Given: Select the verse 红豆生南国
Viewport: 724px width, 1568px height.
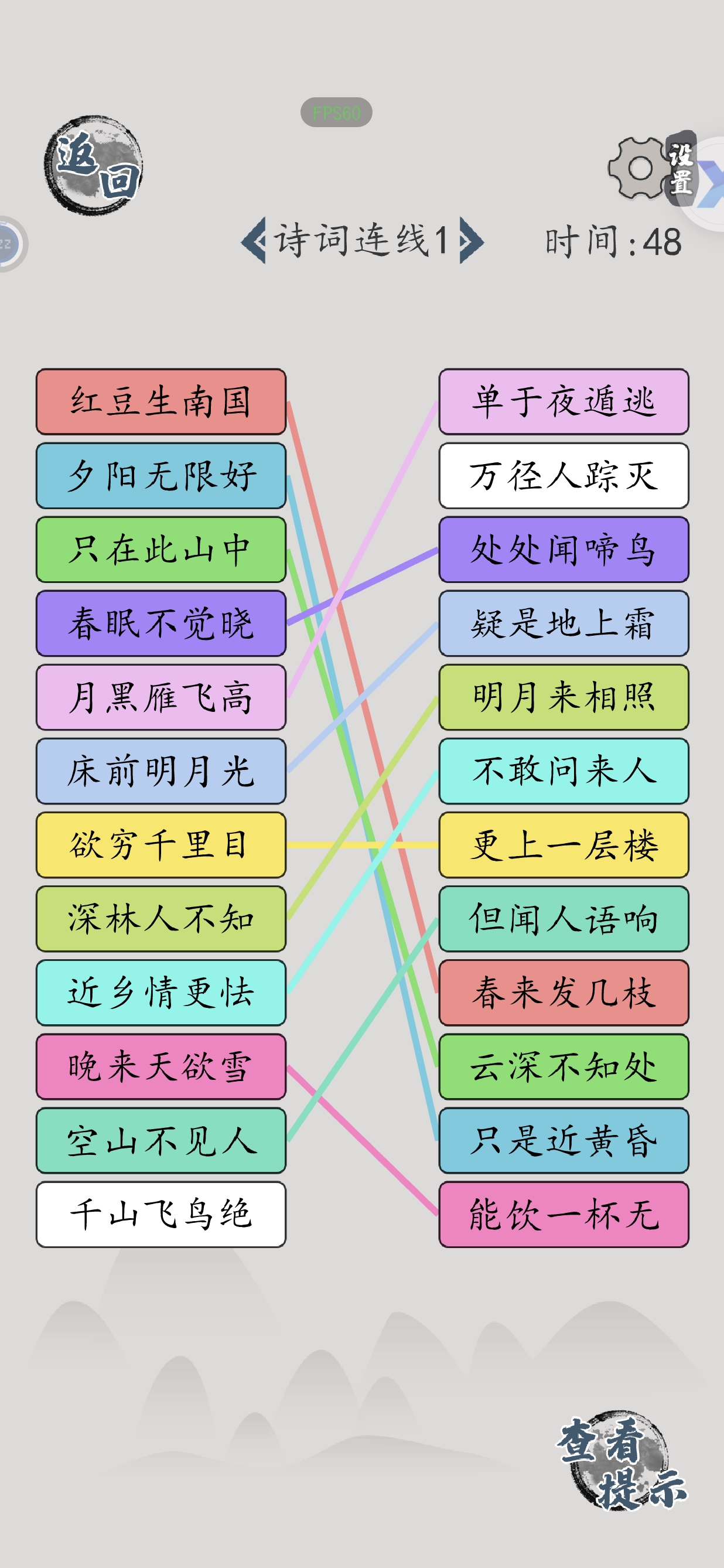Looking at the screenshot, I should pyautogui.click(x=161, y=402).
